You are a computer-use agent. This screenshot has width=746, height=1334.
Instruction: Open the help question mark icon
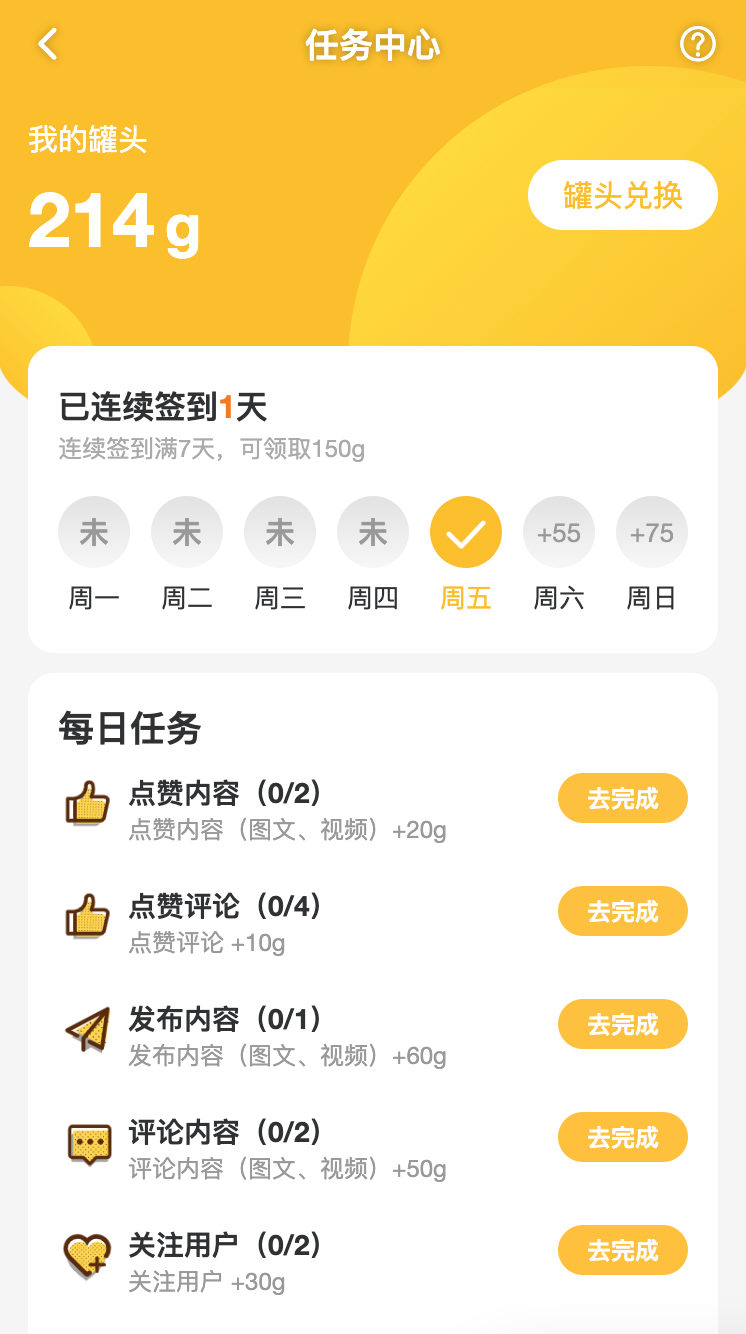[697, 45]
